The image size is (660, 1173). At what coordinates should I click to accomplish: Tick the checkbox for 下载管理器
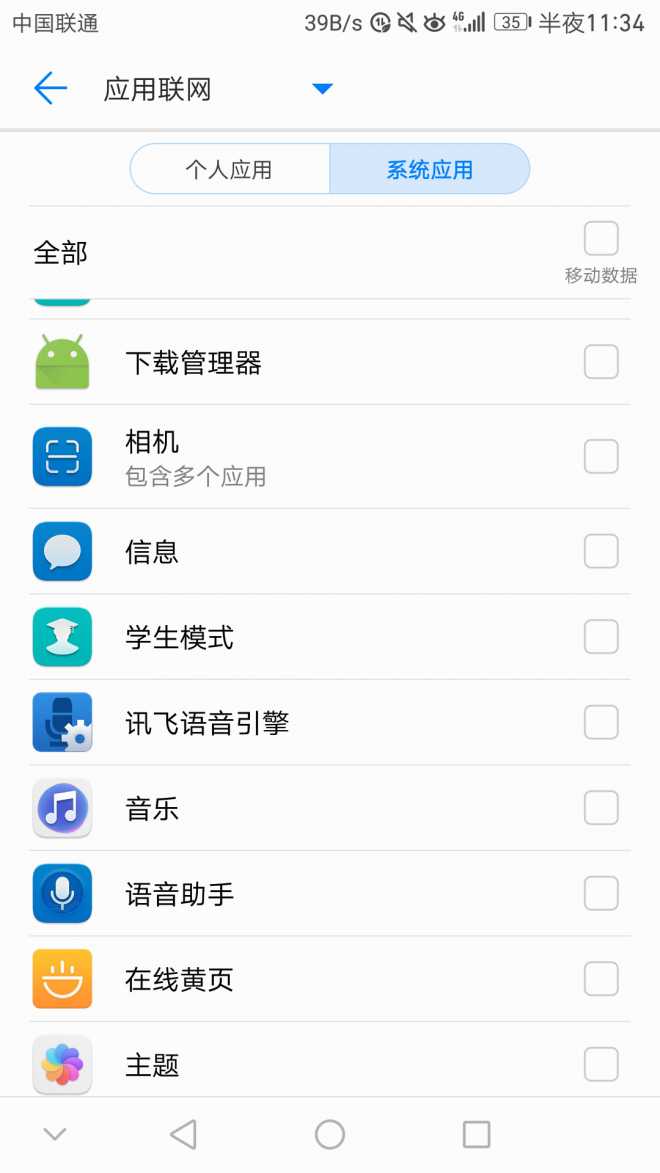[601, 362]
